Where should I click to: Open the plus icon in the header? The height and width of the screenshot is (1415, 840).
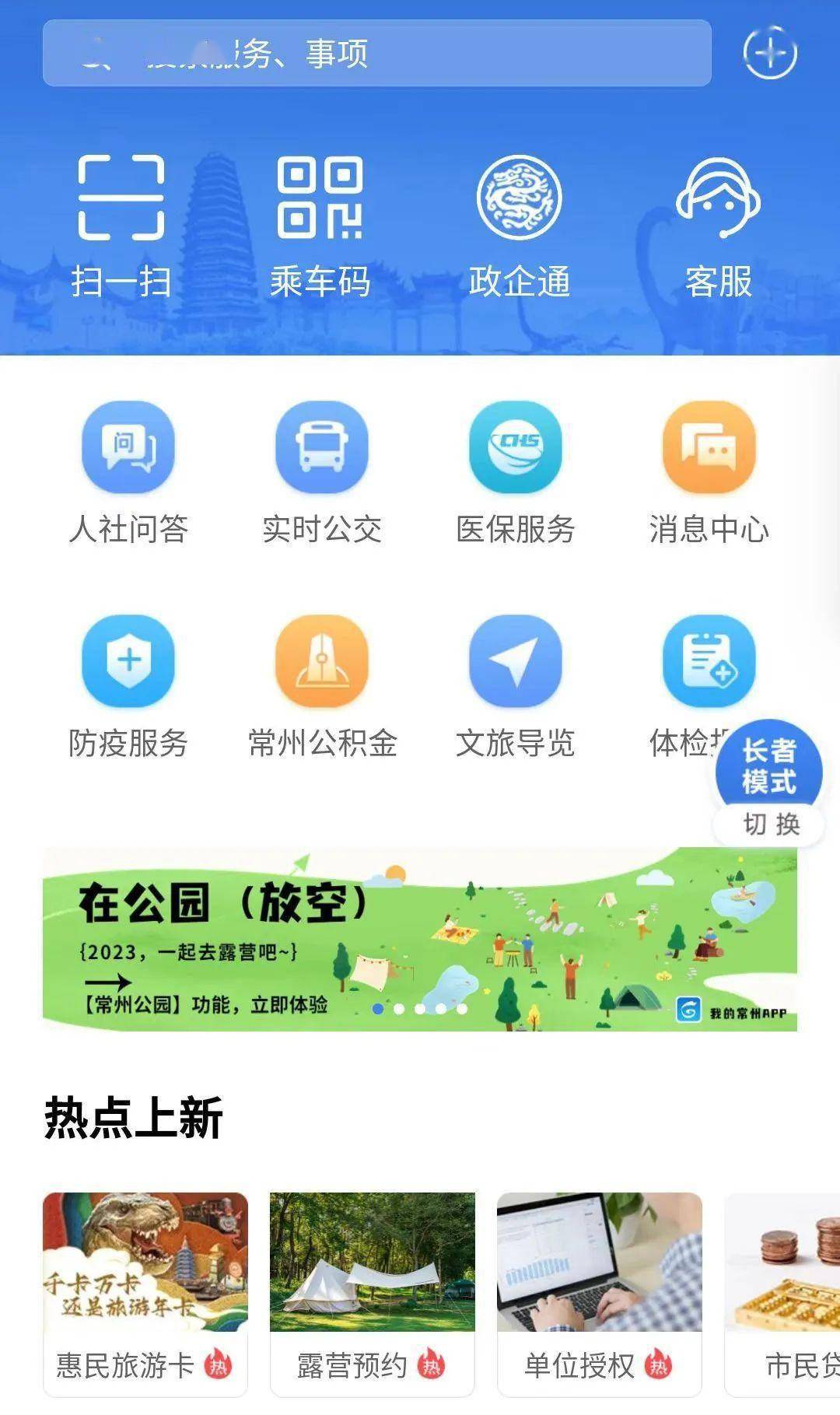click(769, 53)
